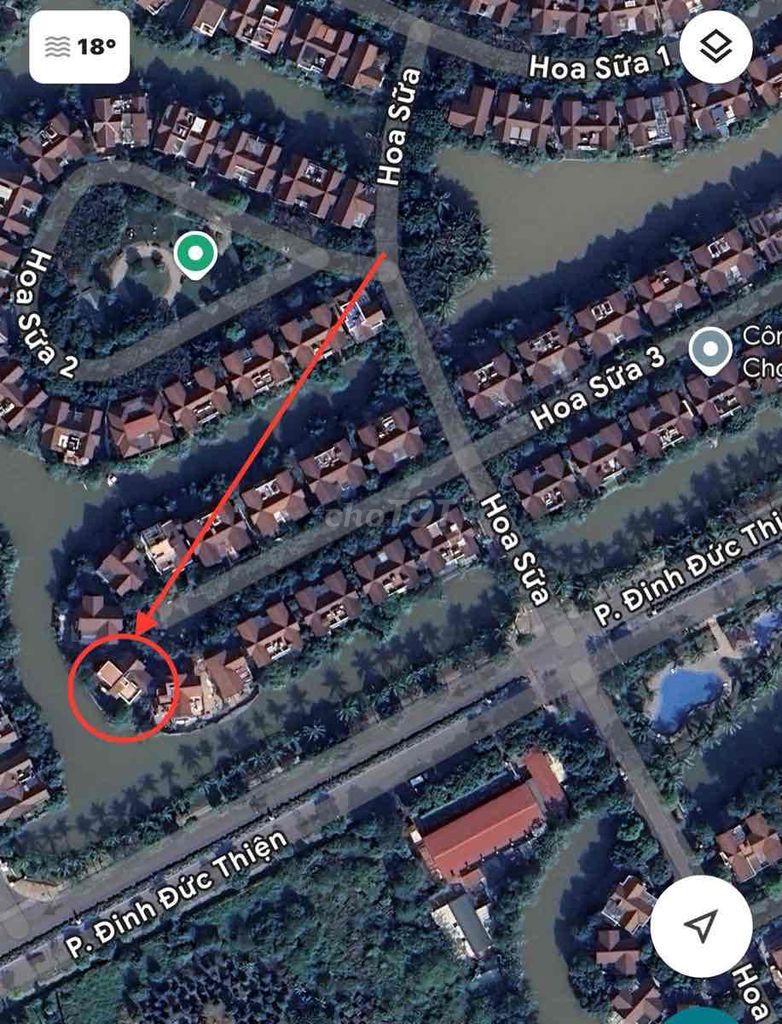Tap the compass arrow location button
782x1024 pixels.
point(701,926)
